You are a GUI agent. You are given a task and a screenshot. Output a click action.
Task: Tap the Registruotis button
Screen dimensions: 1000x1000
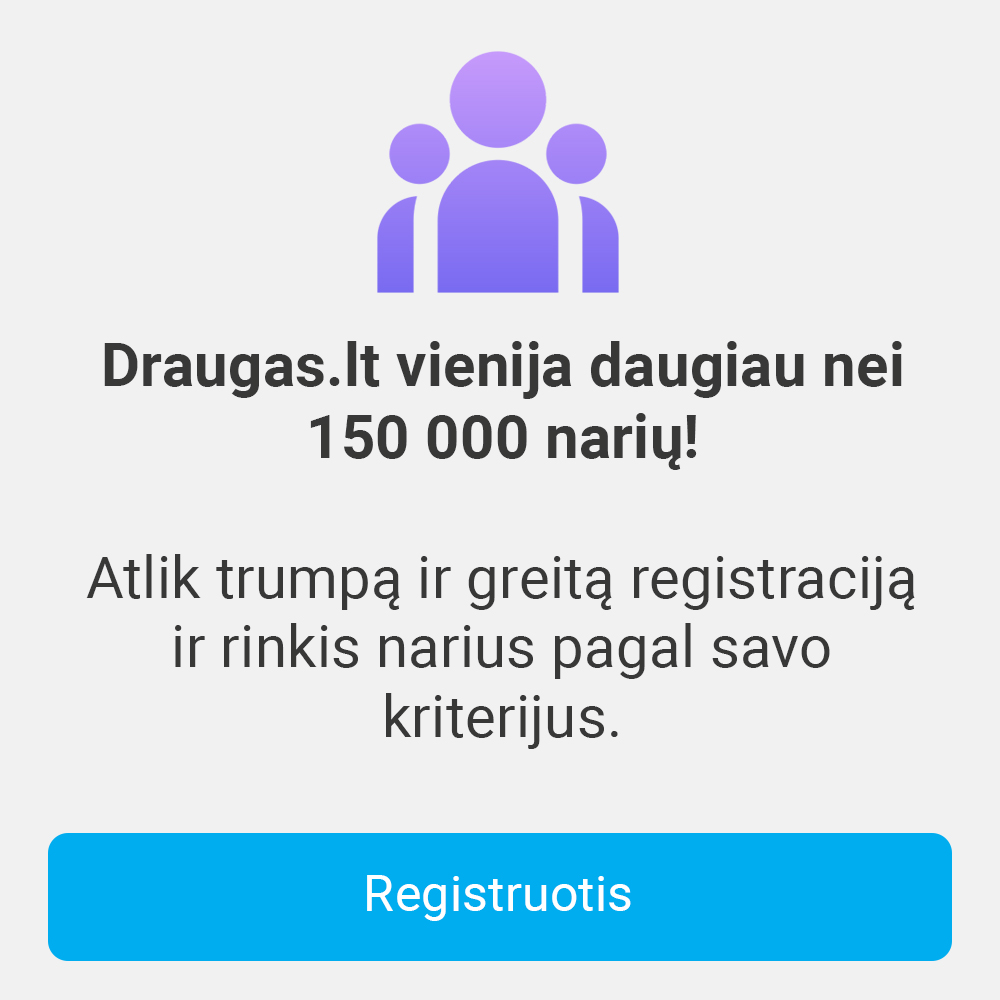point(499,896)
